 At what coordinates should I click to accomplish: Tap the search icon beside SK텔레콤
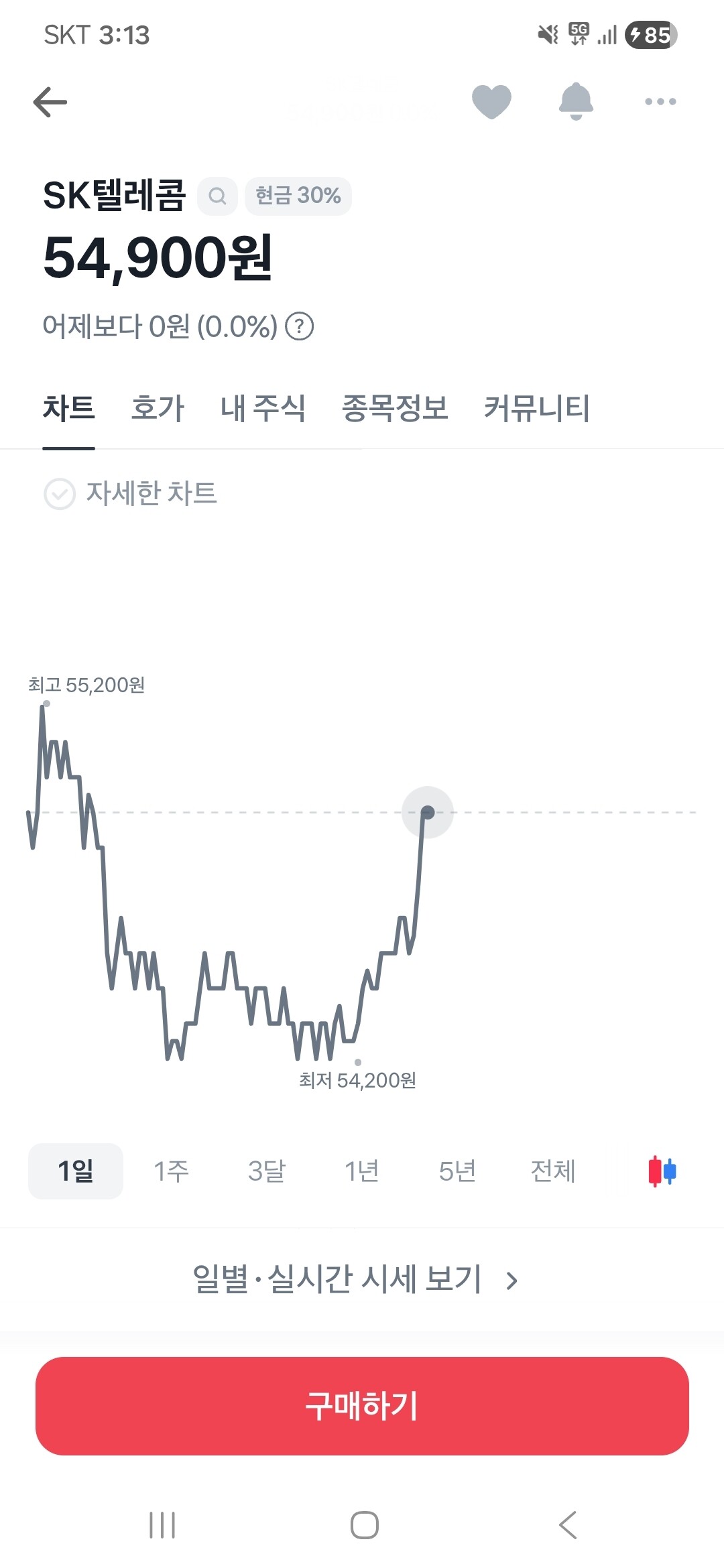click(x=217, y=196)
